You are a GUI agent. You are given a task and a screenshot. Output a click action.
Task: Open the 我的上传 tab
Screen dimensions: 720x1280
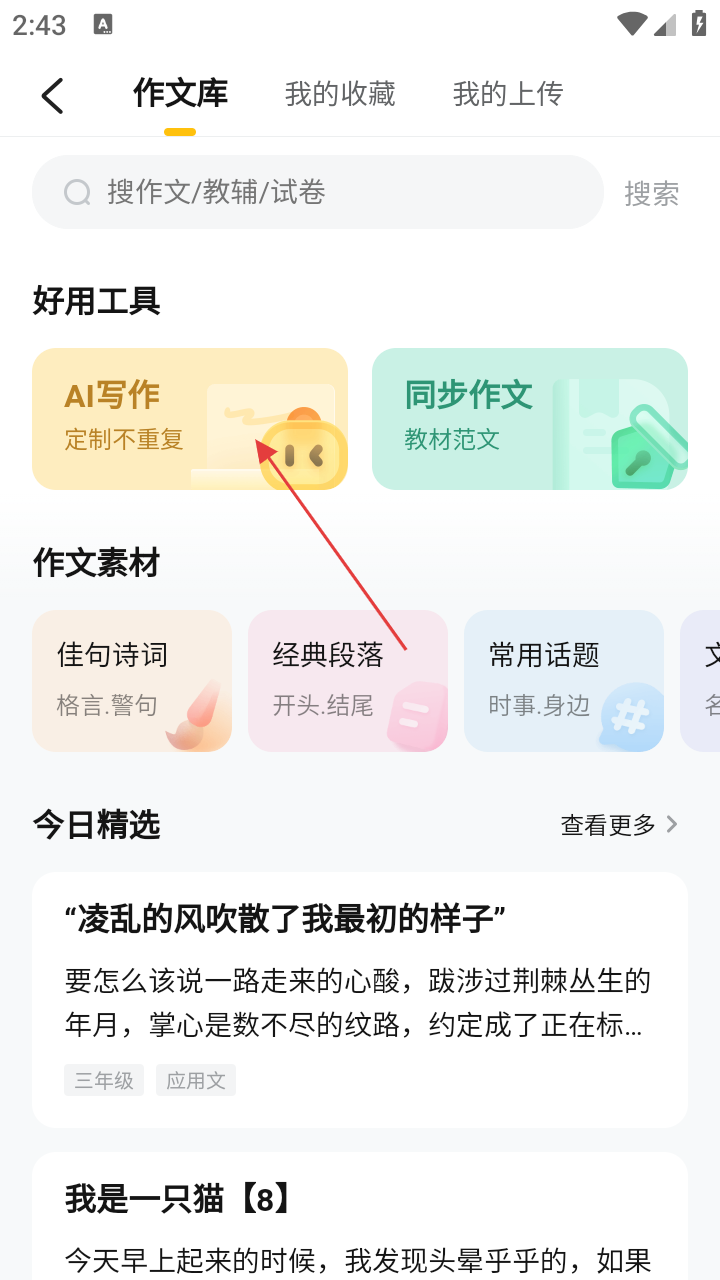pyautogui.click(x=508, y=94)
